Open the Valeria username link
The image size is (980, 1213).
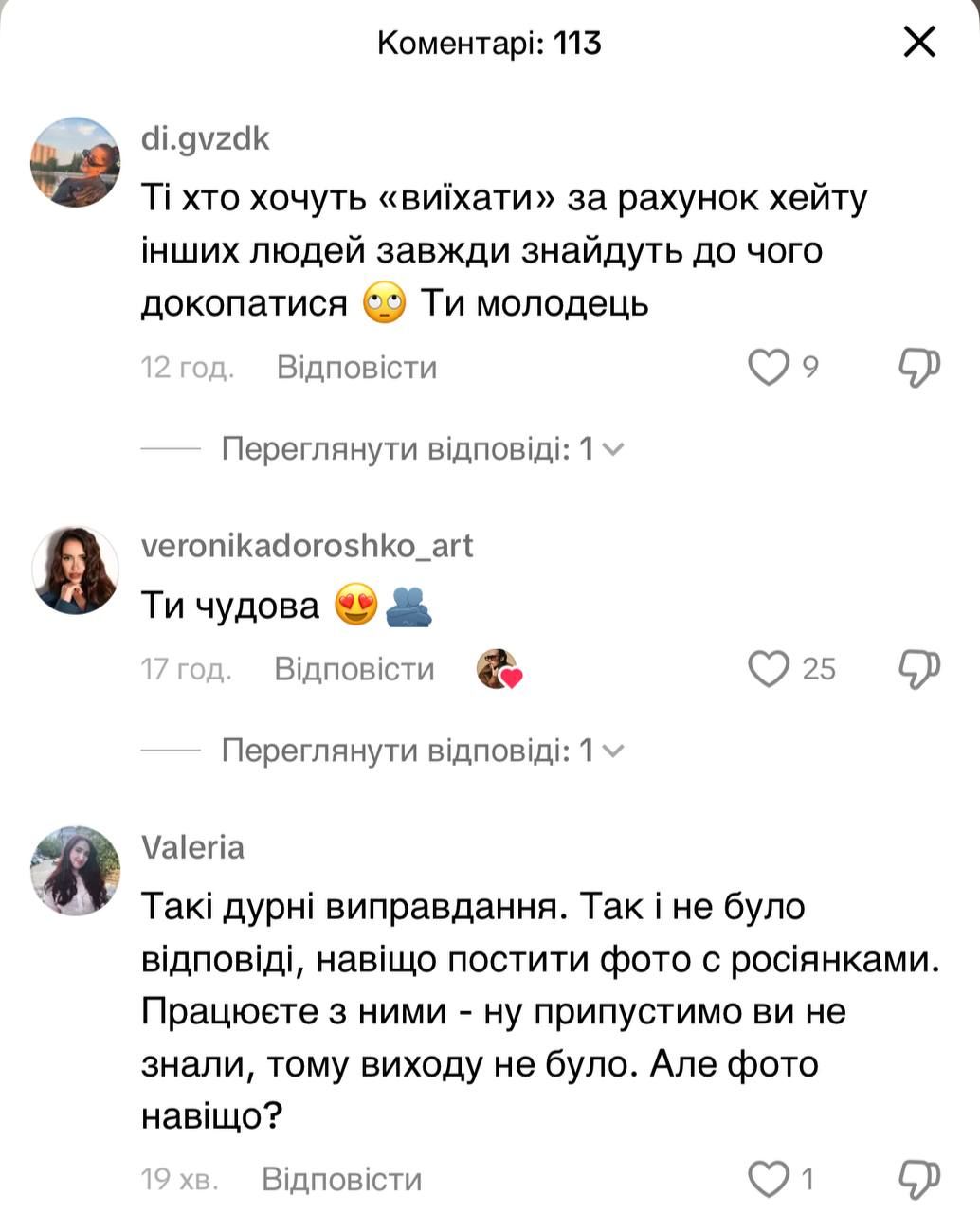(x=192, y=846)
